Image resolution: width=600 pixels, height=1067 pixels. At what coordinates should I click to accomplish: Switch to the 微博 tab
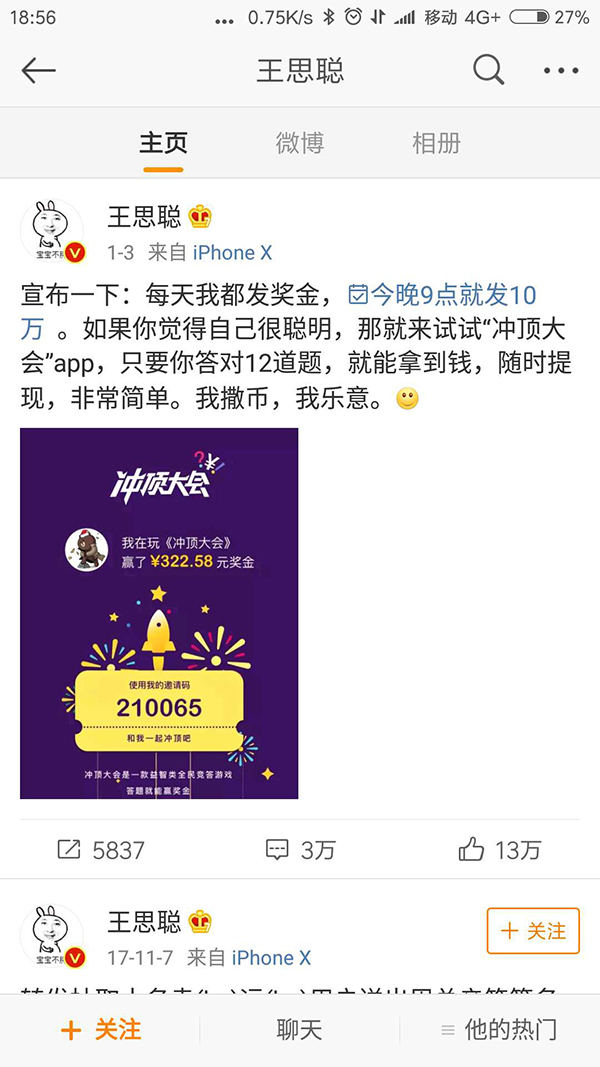(300, 143)
